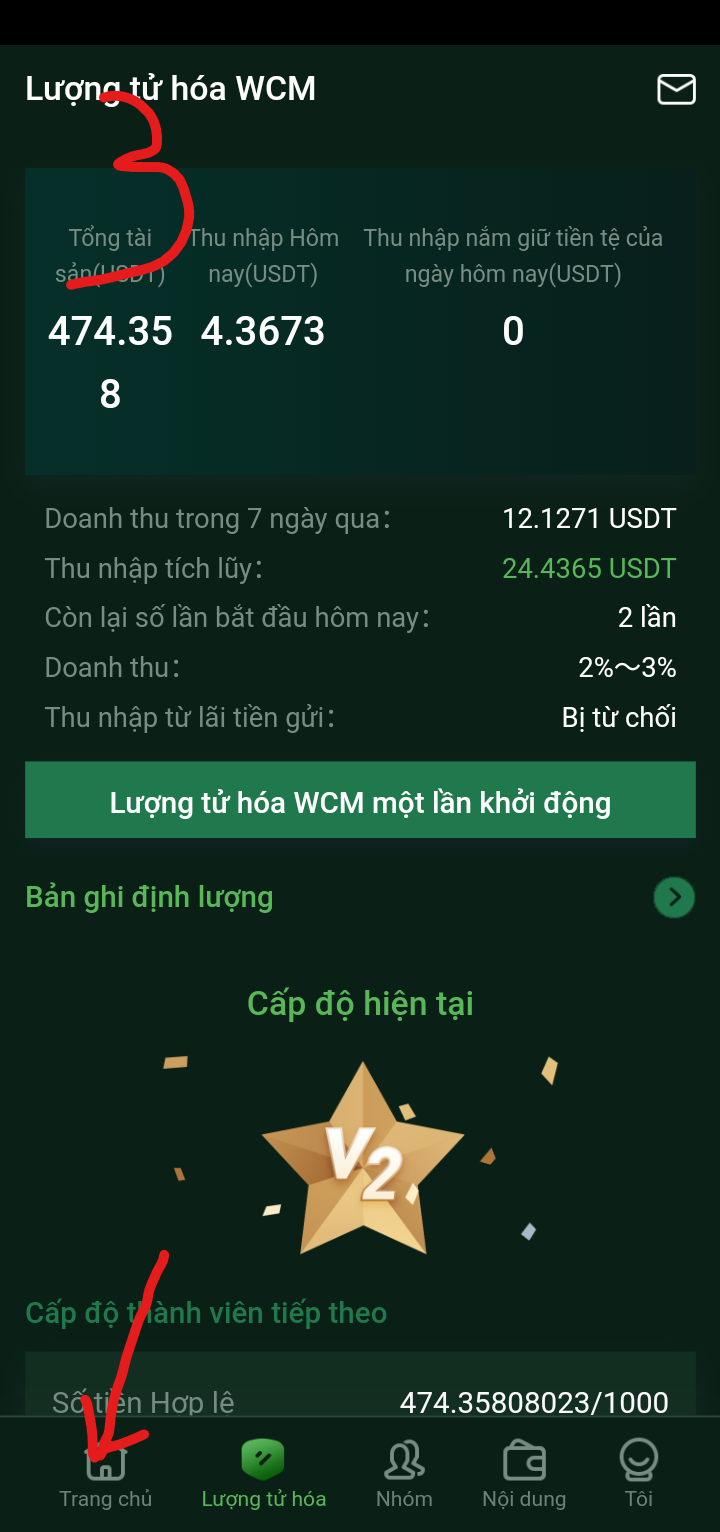The height and width of the screenshot is (1532, 720).
Task: Switch to the Nhóm tab
Action: click(x=404, y=1474)
